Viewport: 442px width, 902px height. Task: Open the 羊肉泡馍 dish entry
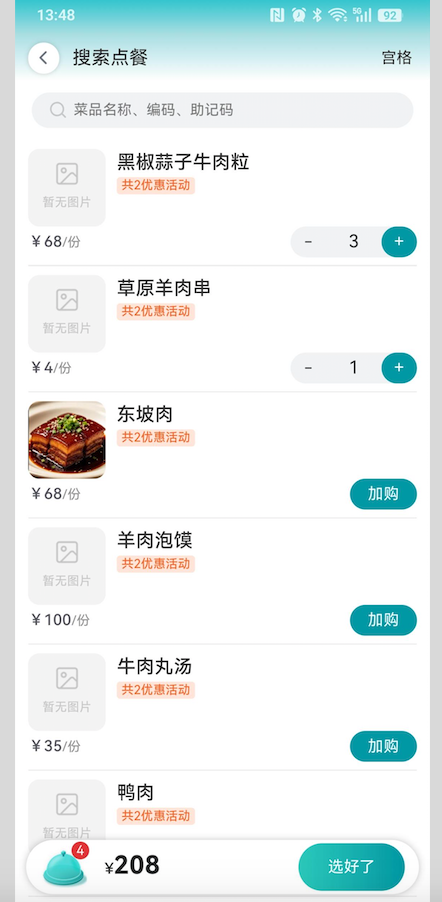[x=222, y=581]
